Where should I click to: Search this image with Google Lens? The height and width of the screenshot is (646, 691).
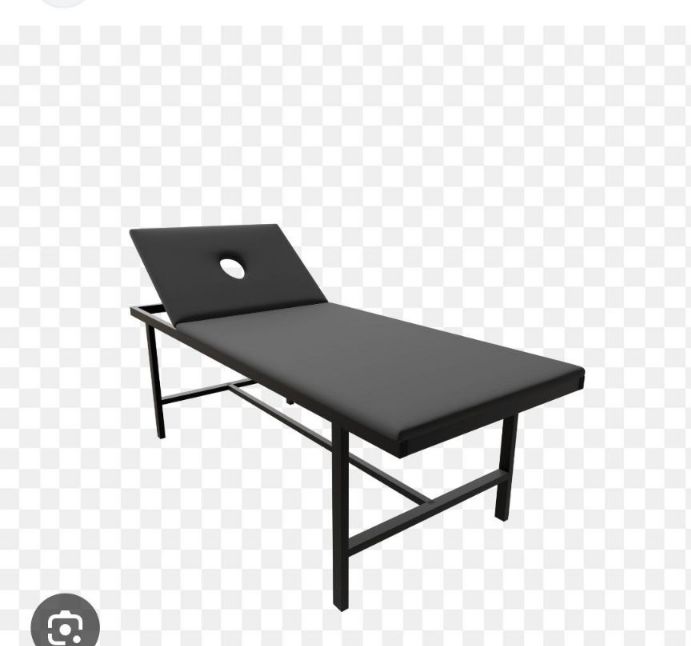click(x=65, y=625)
